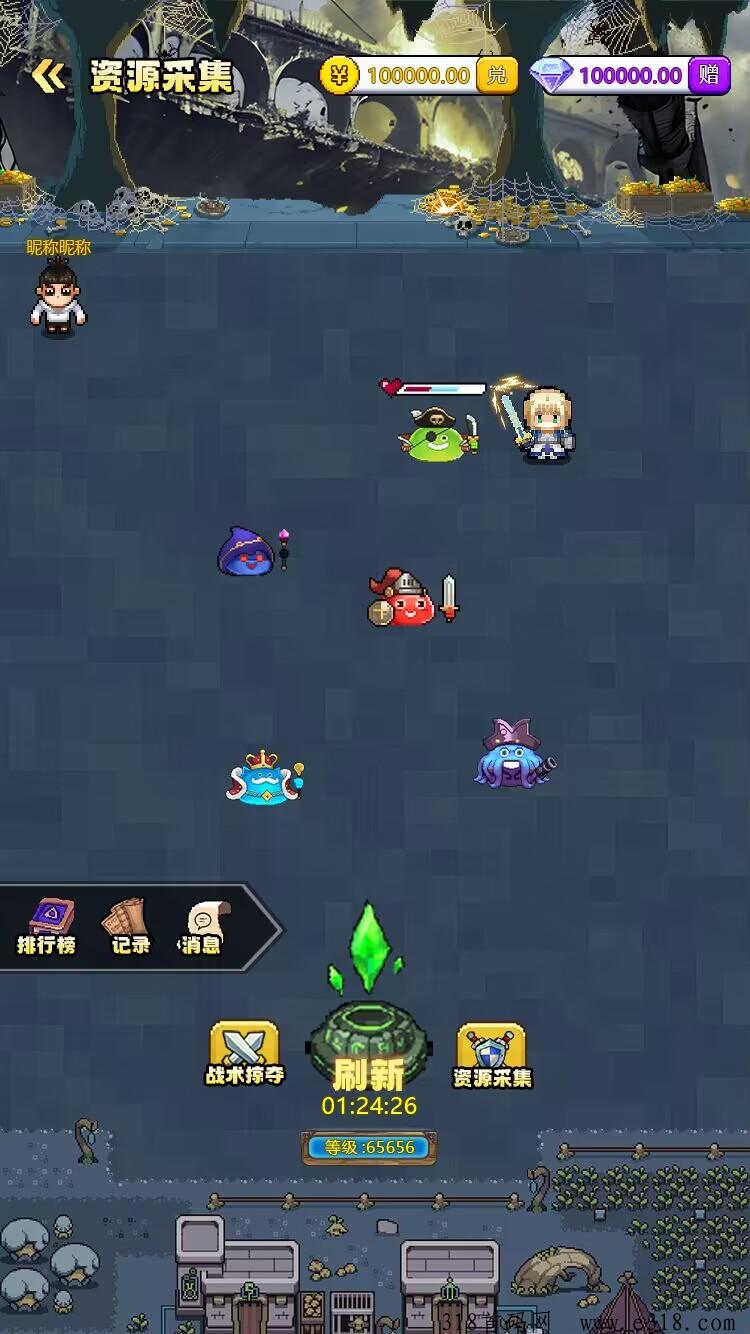This screenshot has width=750, height=1334.
Task: Tap the green pirate slime
Action: 438,435
